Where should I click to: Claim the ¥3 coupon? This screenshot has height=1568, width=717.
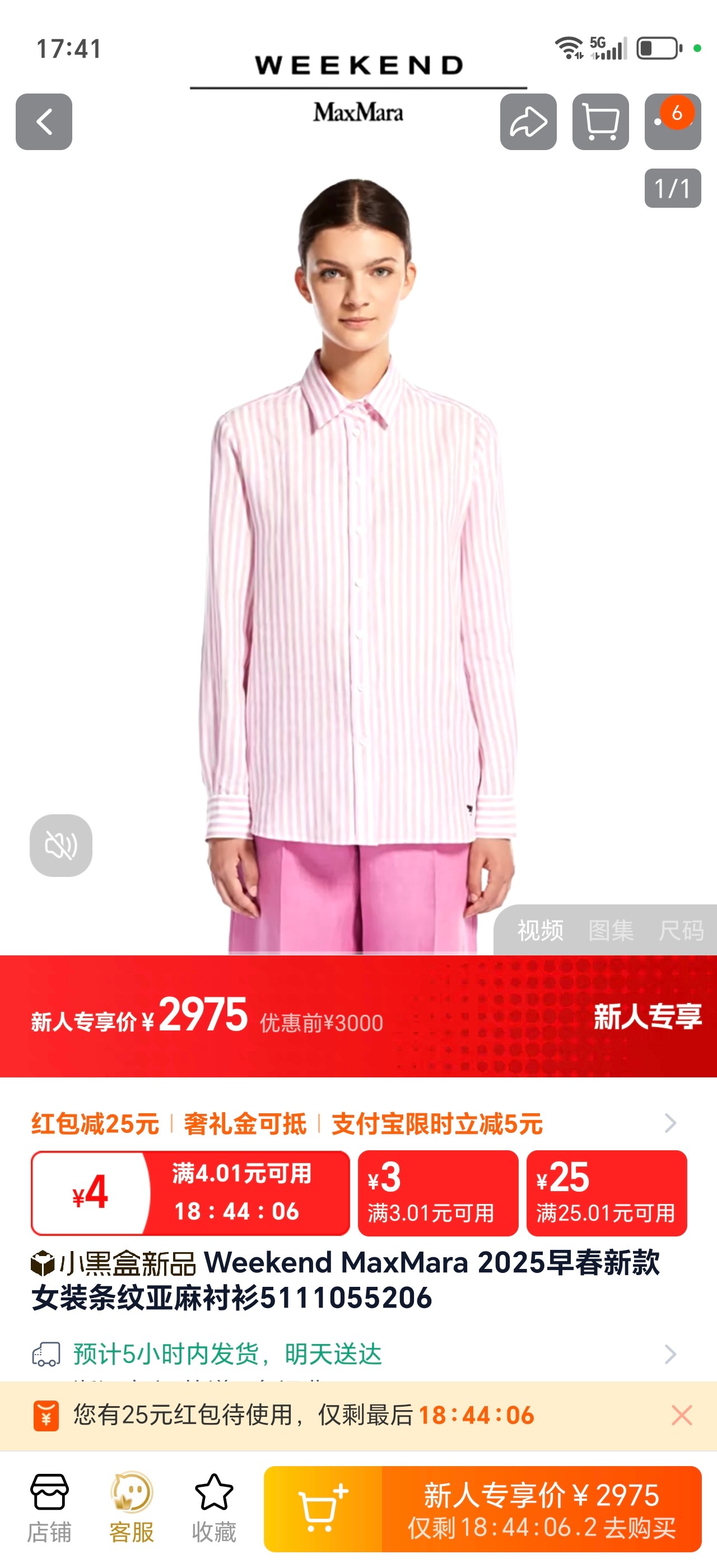438,1193
